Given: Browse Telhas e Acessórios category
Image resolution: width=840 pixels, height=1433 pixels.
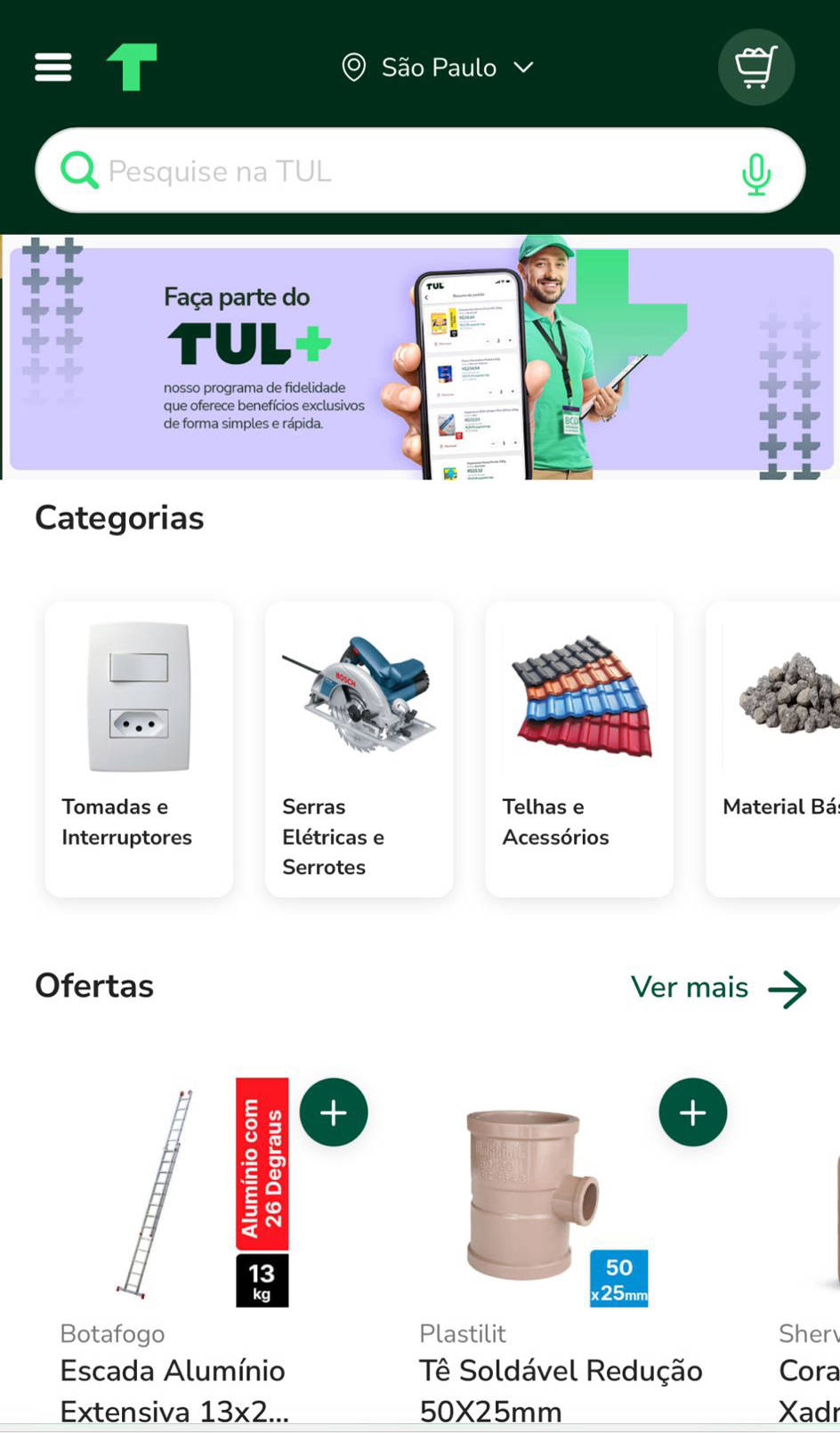Looking at the screenshot, I should coord(578,749).
